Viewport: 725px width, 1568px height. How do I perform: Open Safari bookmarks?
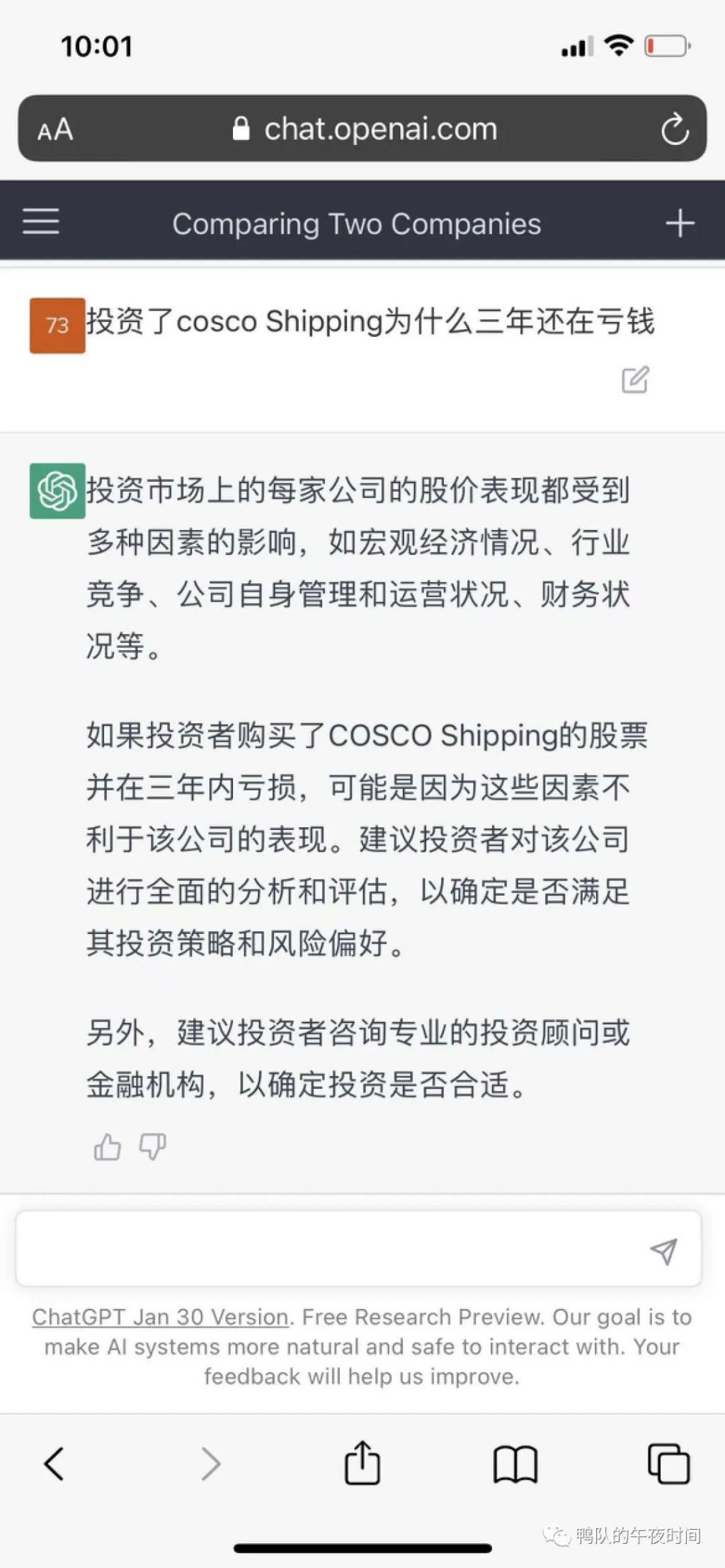click(515, 1463)
